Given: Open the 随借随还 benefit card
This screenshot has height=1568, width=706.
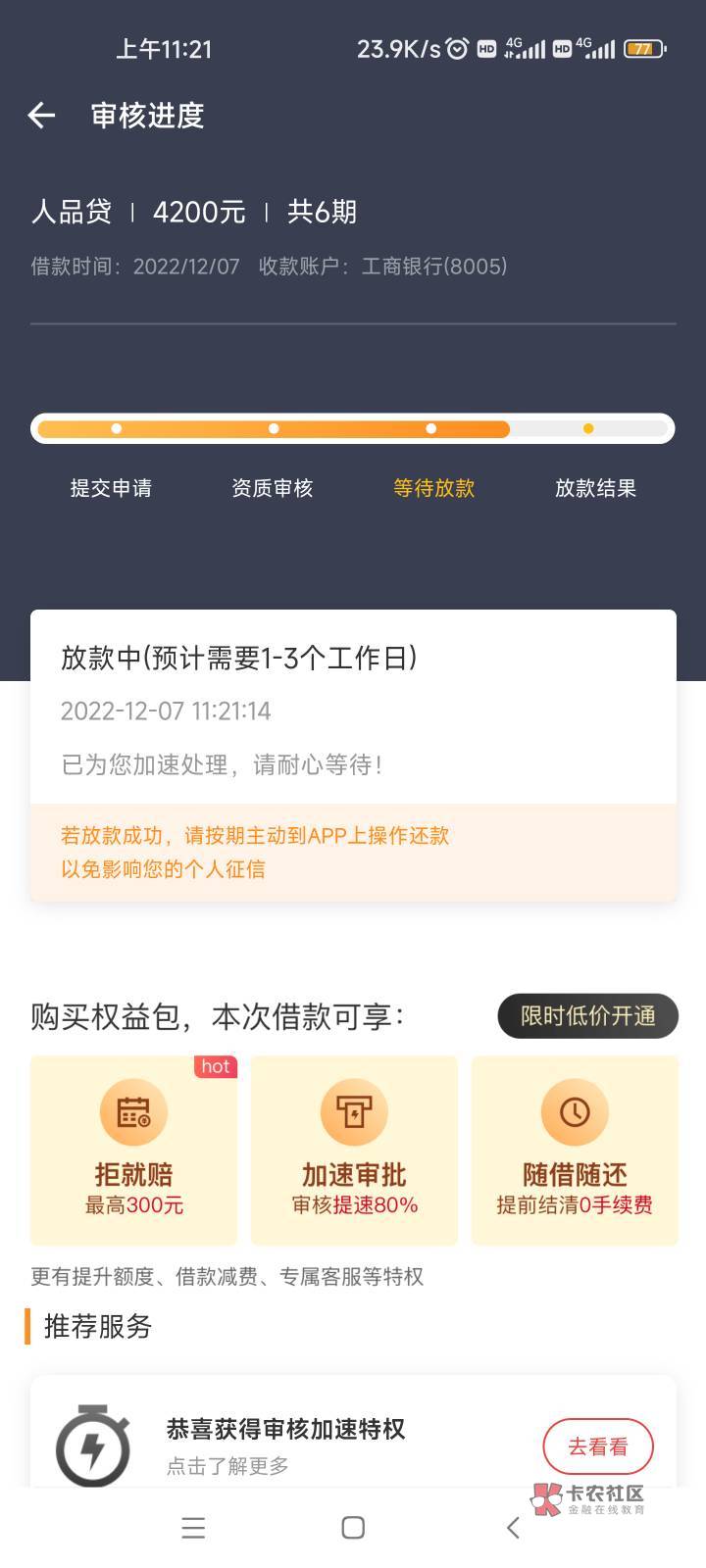Looking at the screenshot, I should [575, 1151].
